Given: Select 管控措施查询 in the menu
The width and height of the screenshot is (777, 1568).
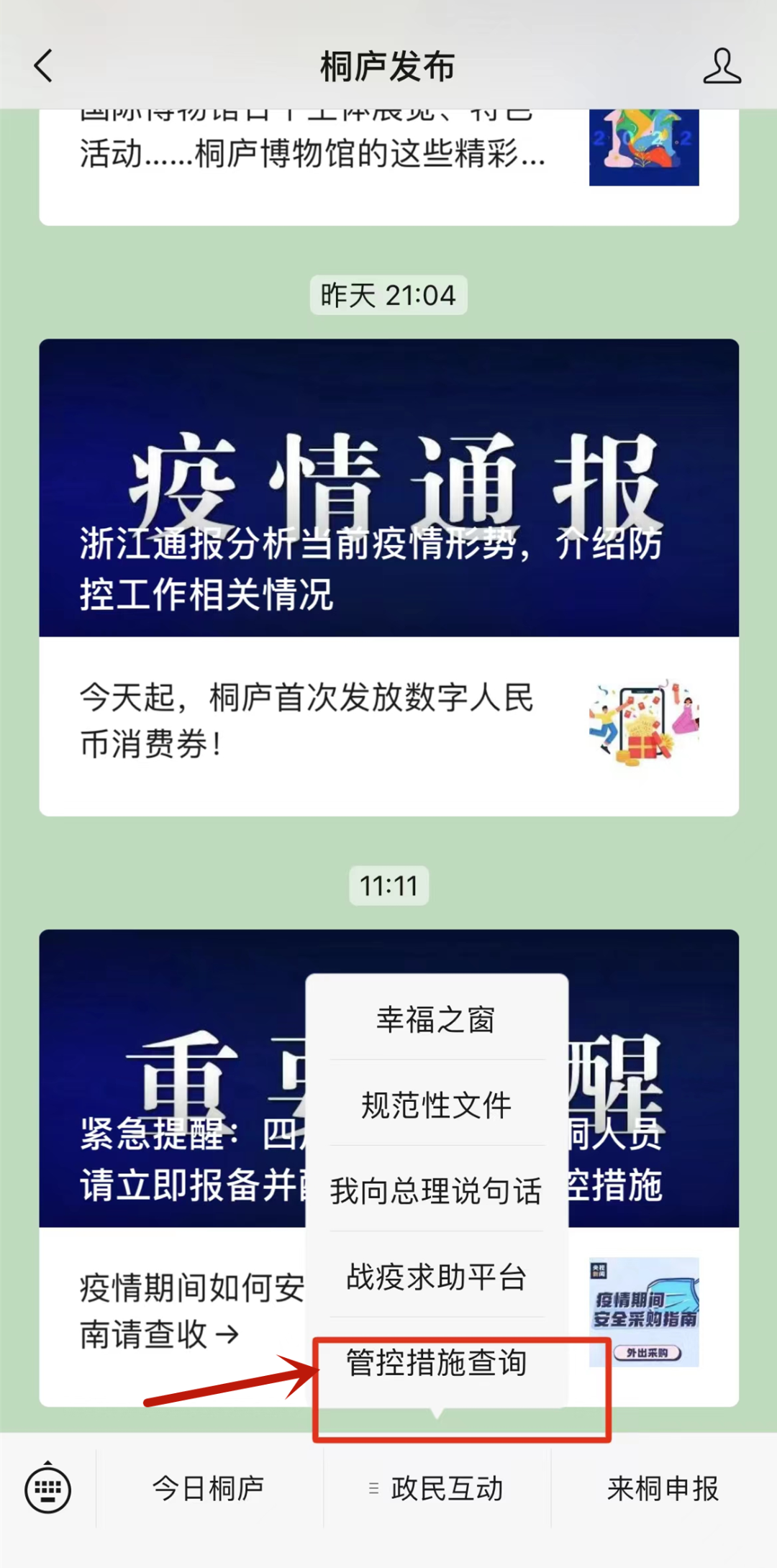Looking at the screenshot, I should coord(436,1363).
